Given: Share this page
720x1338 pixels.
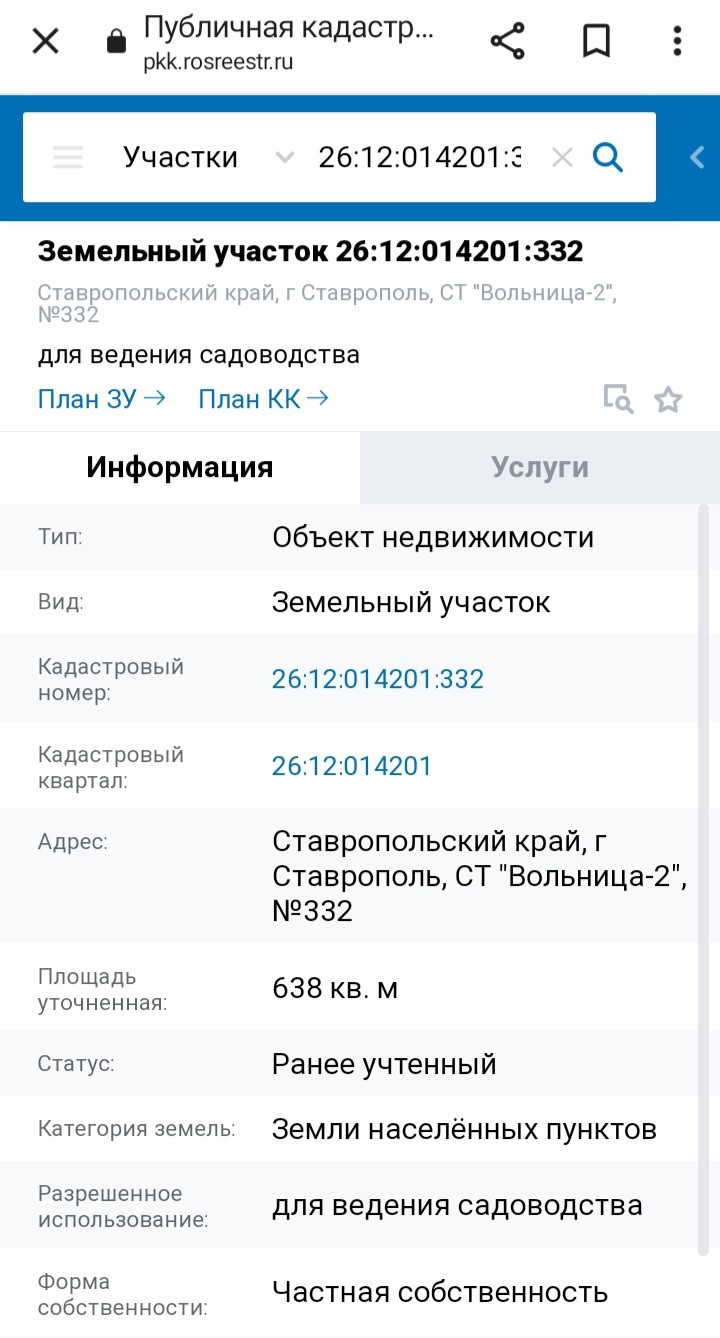Looking at the screenshot, I should [x=508, y=41].
